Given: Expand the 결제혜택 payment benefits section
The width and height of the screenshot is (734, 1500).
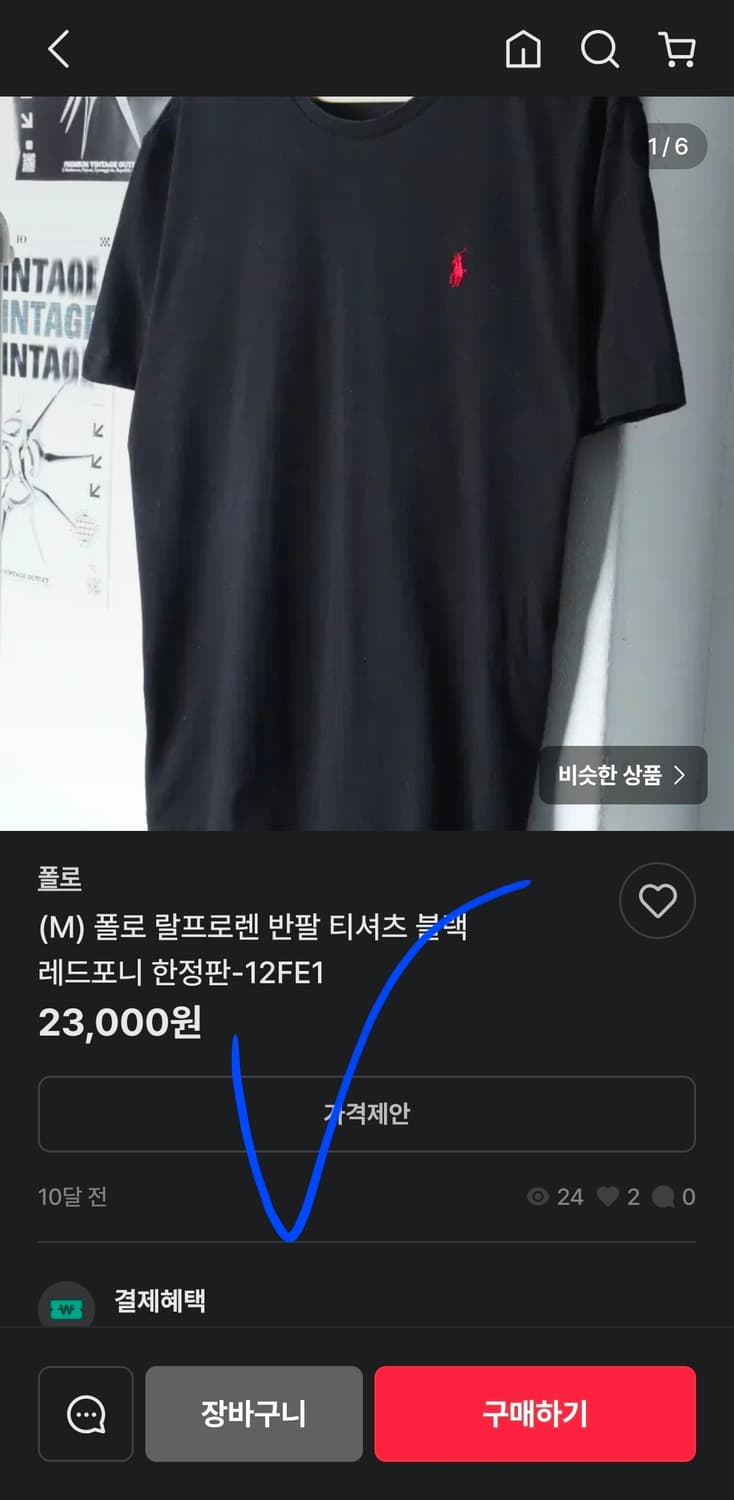Looking at the screenshot, I should pos(160,1303).
